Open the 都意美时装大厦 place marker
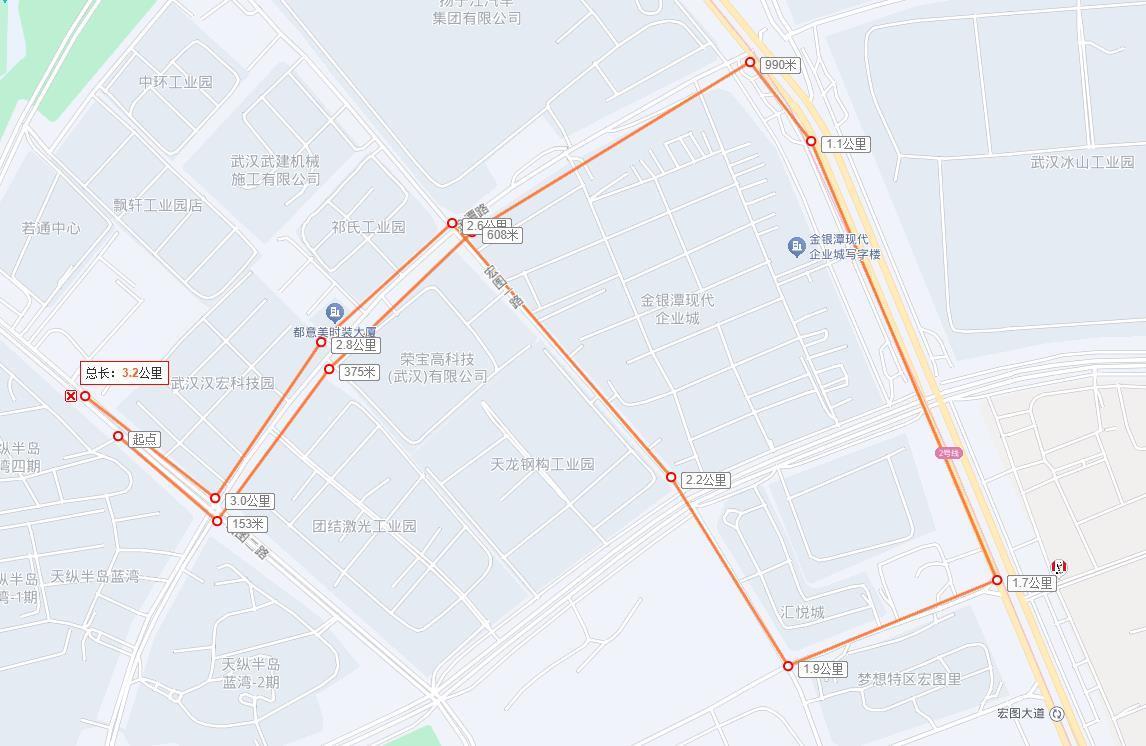This screenshot has height=746, width=1146. point(335,314)
